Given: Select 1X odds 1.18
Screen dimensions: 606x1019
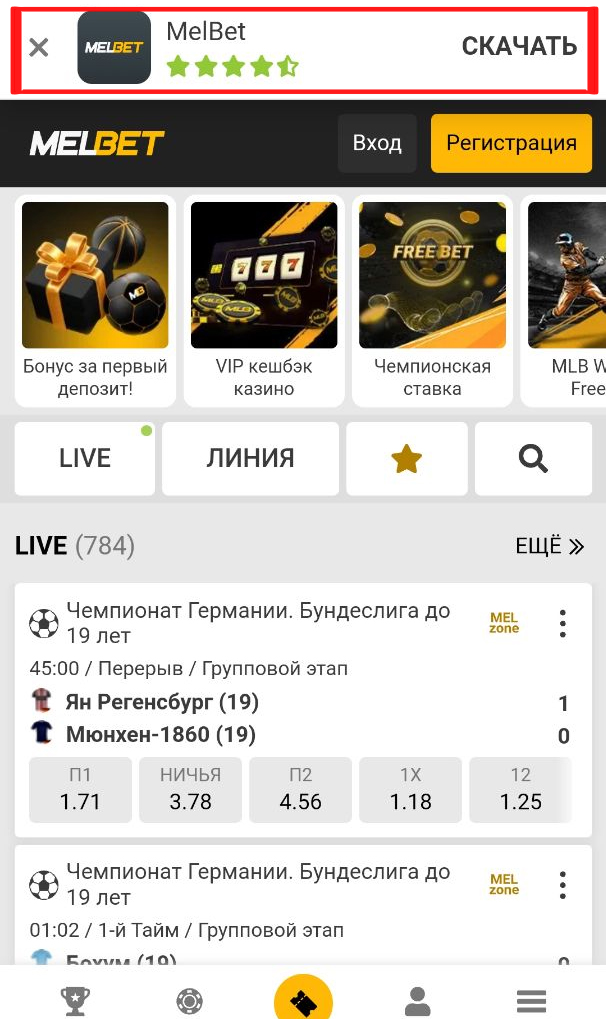Looking at the screenshot, I should click(x=410, y=789).
